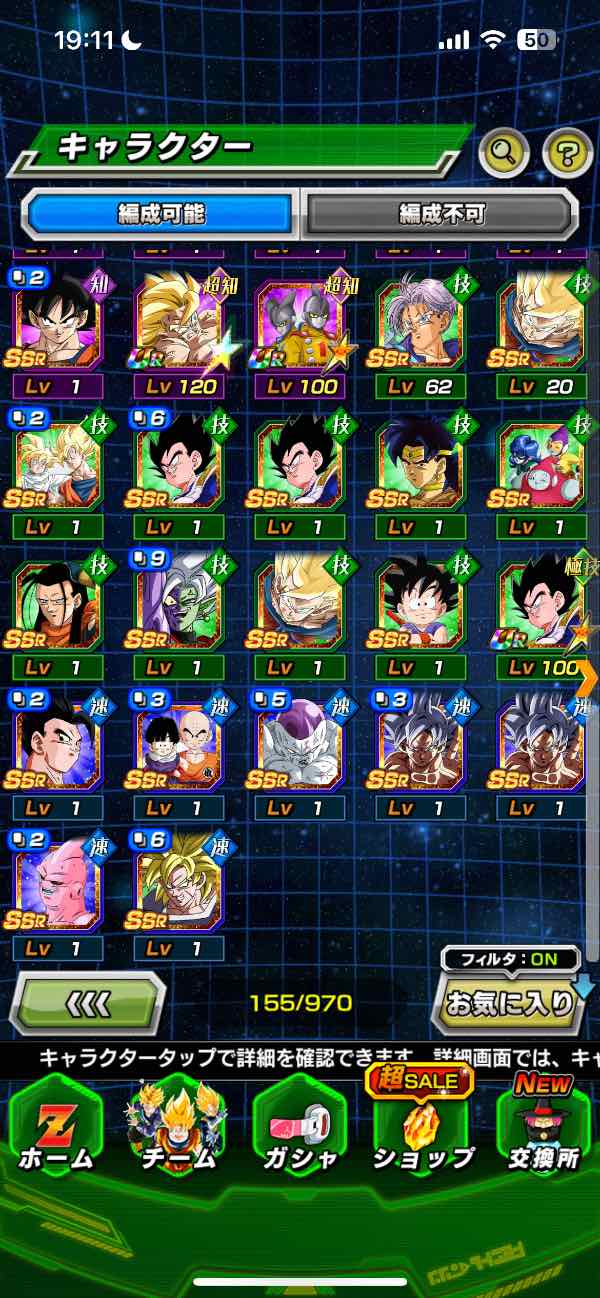Tap the orange next page arrow
This screenshot has width=600, height=1298.
pos(588,678)
